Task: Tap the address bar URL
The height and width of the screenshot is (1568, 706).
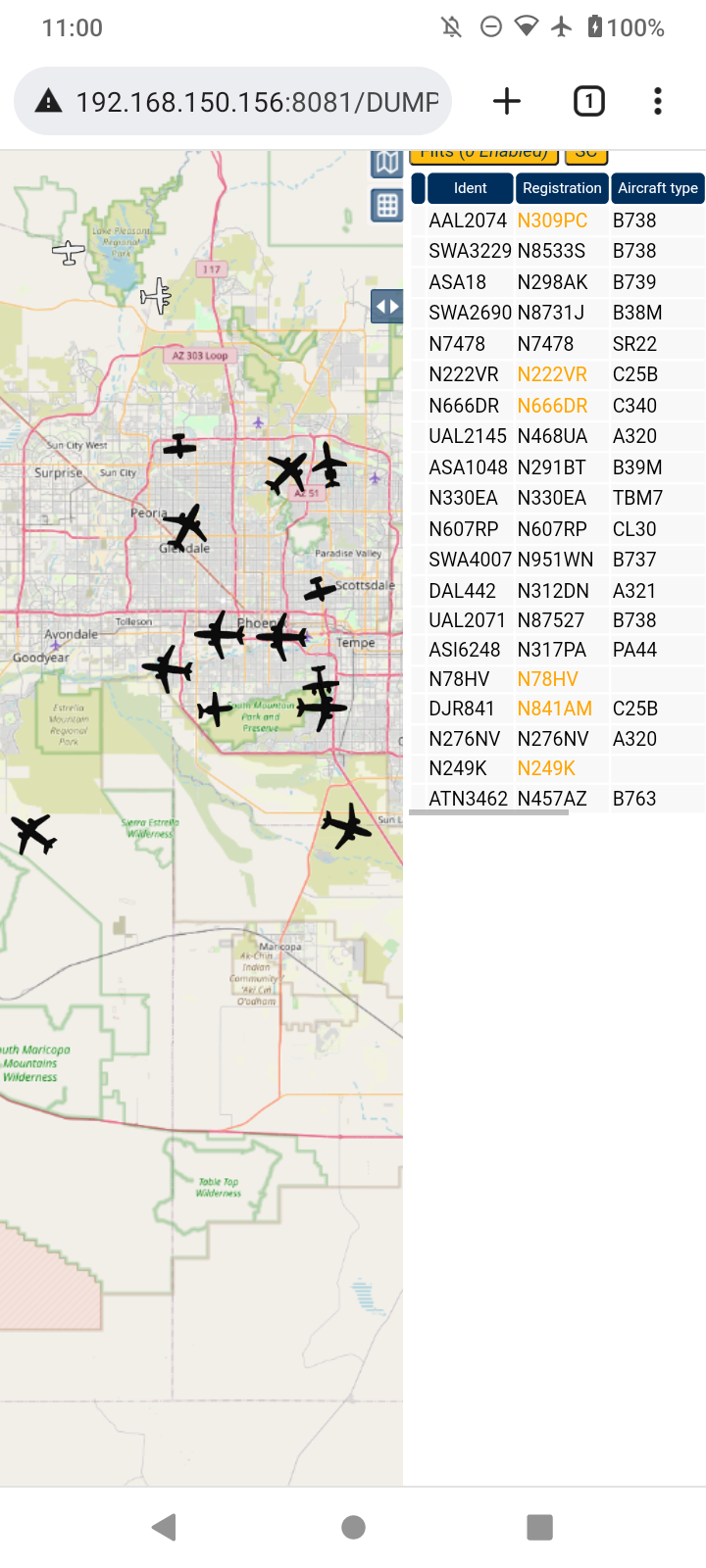Action: click(x=257, y=102)
